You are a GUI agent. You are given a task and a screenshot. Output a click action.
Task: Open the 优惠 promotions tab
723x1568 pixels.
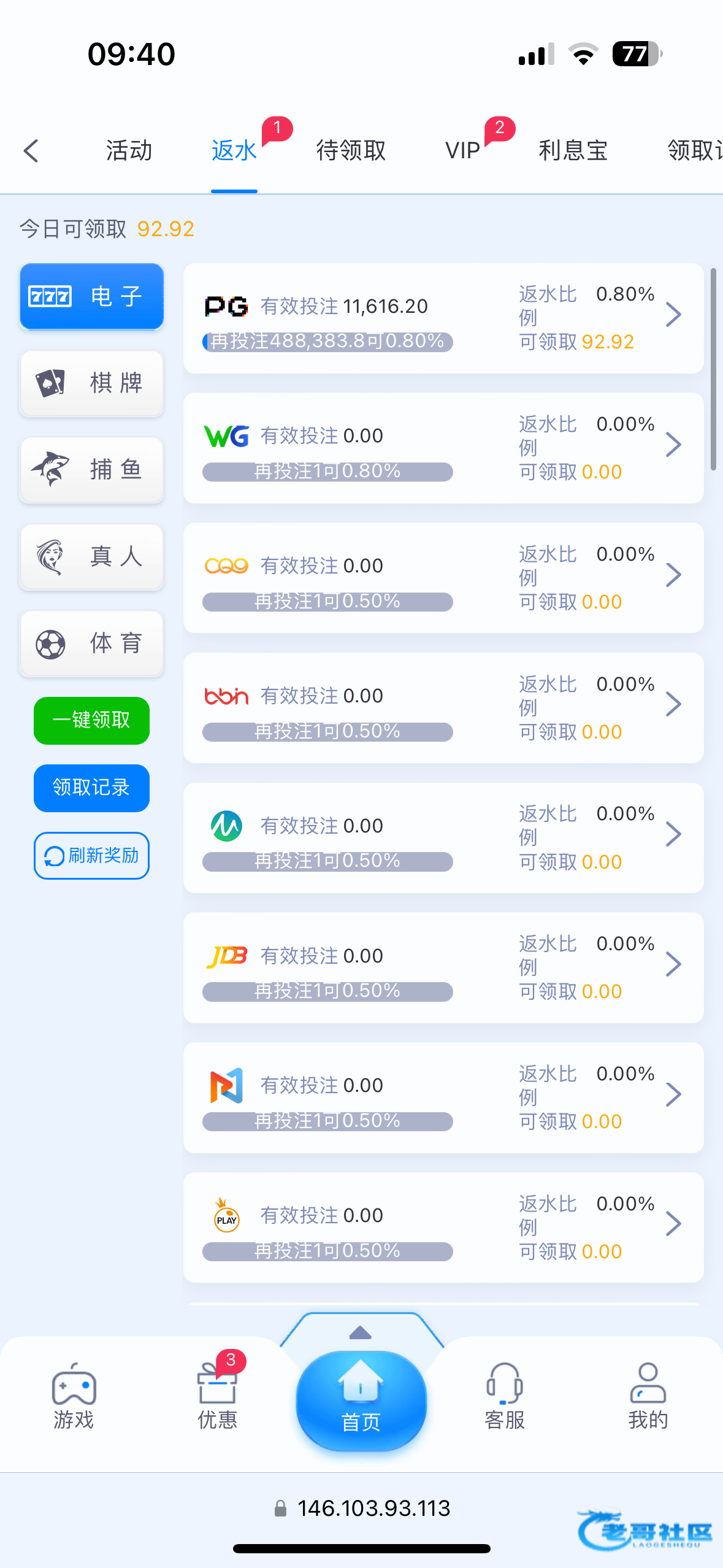point(217,1396)
